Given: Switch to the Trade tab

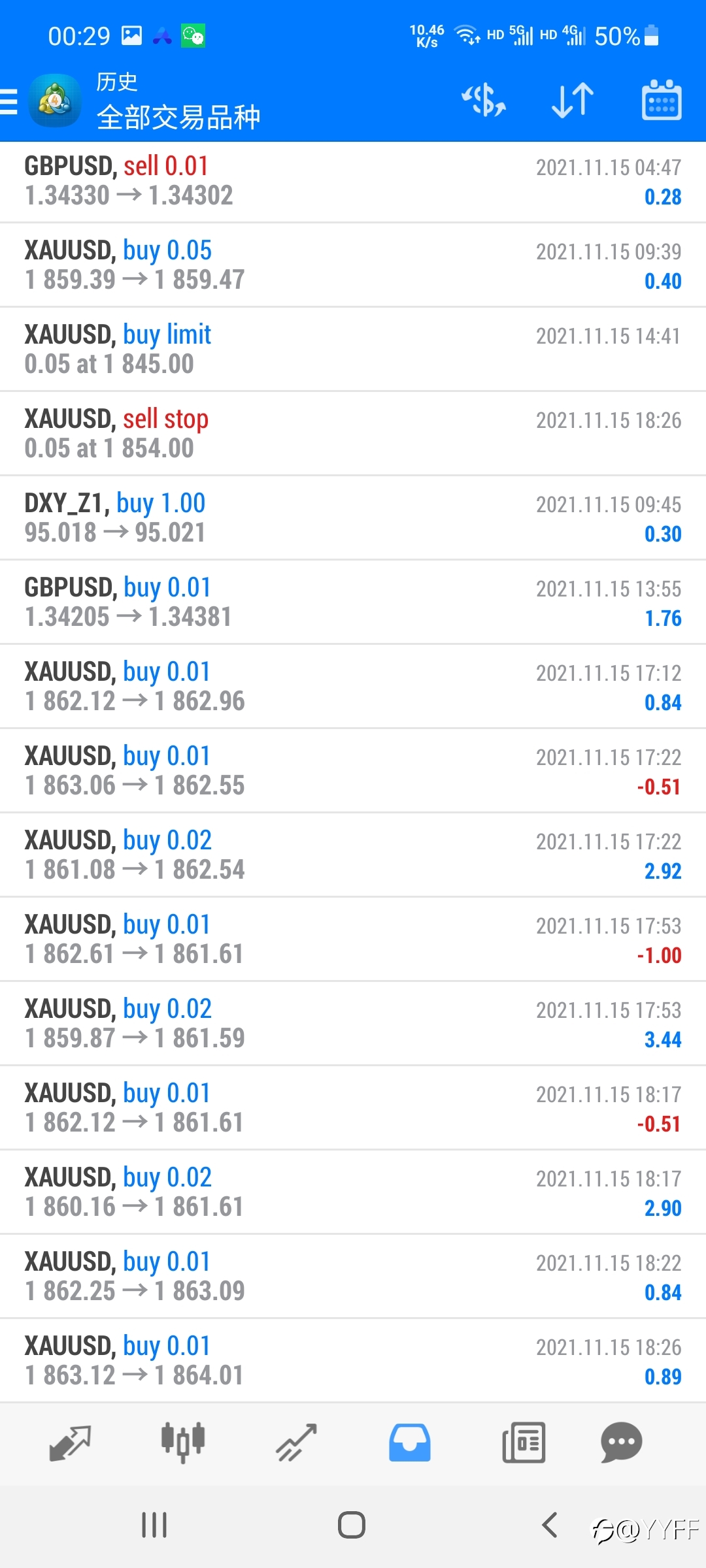Looking at the screenshot, I should 296,1443.
